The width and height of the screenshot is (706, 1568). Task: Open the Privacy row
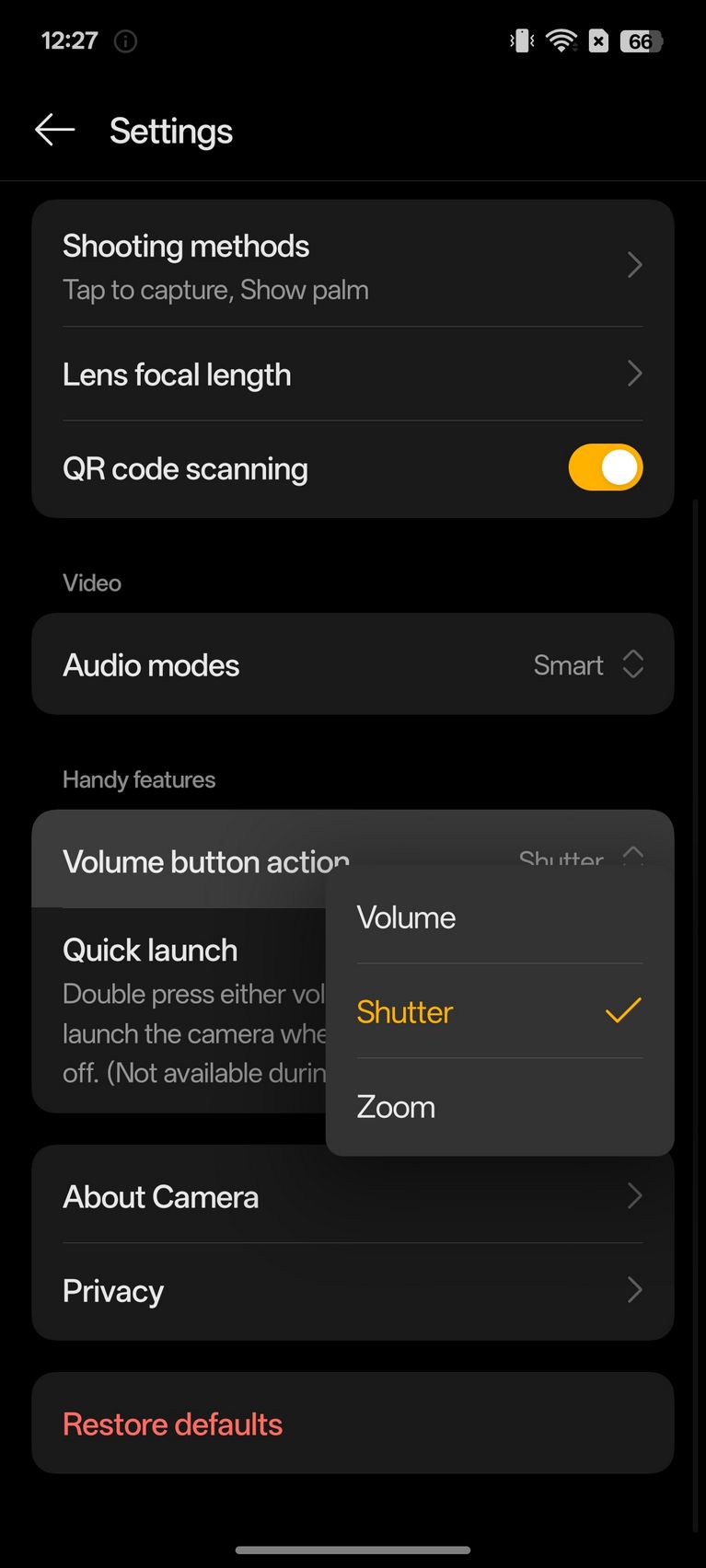coord(353,1291)
